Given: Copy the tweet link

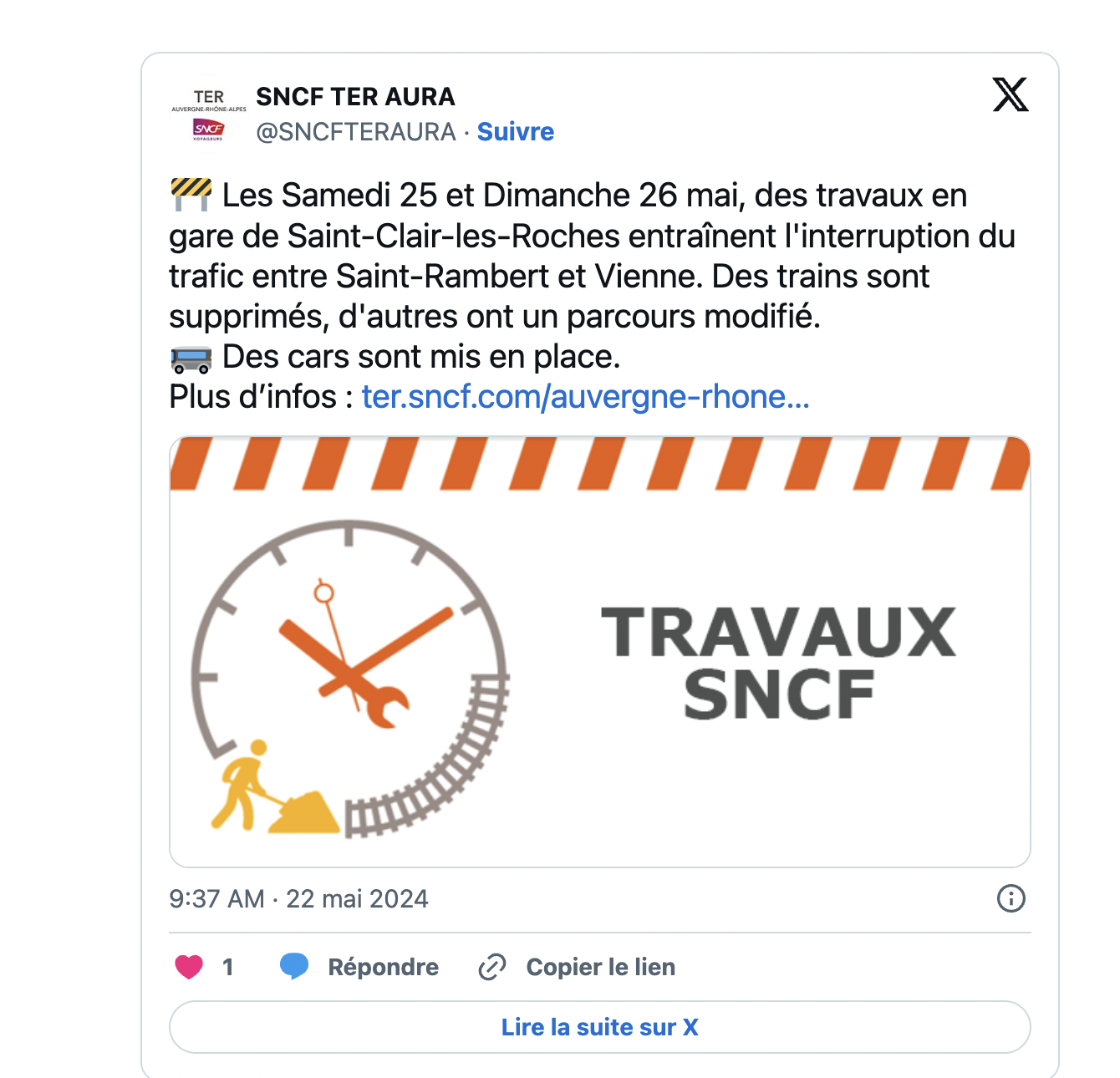Looking at the screenshot, I should (577, 967).
